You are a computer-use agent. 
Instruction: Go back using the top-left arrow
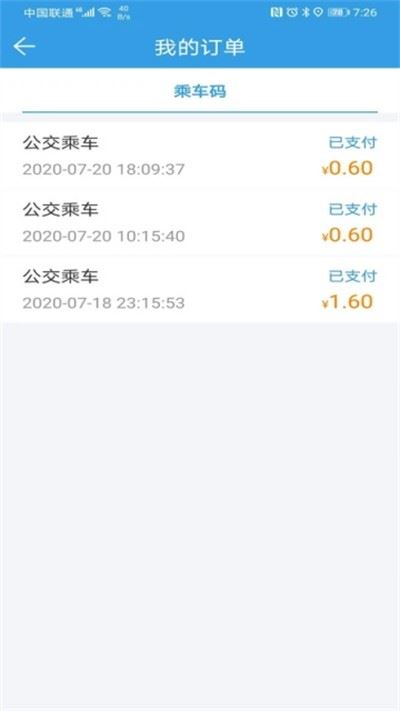coord(24,47)
